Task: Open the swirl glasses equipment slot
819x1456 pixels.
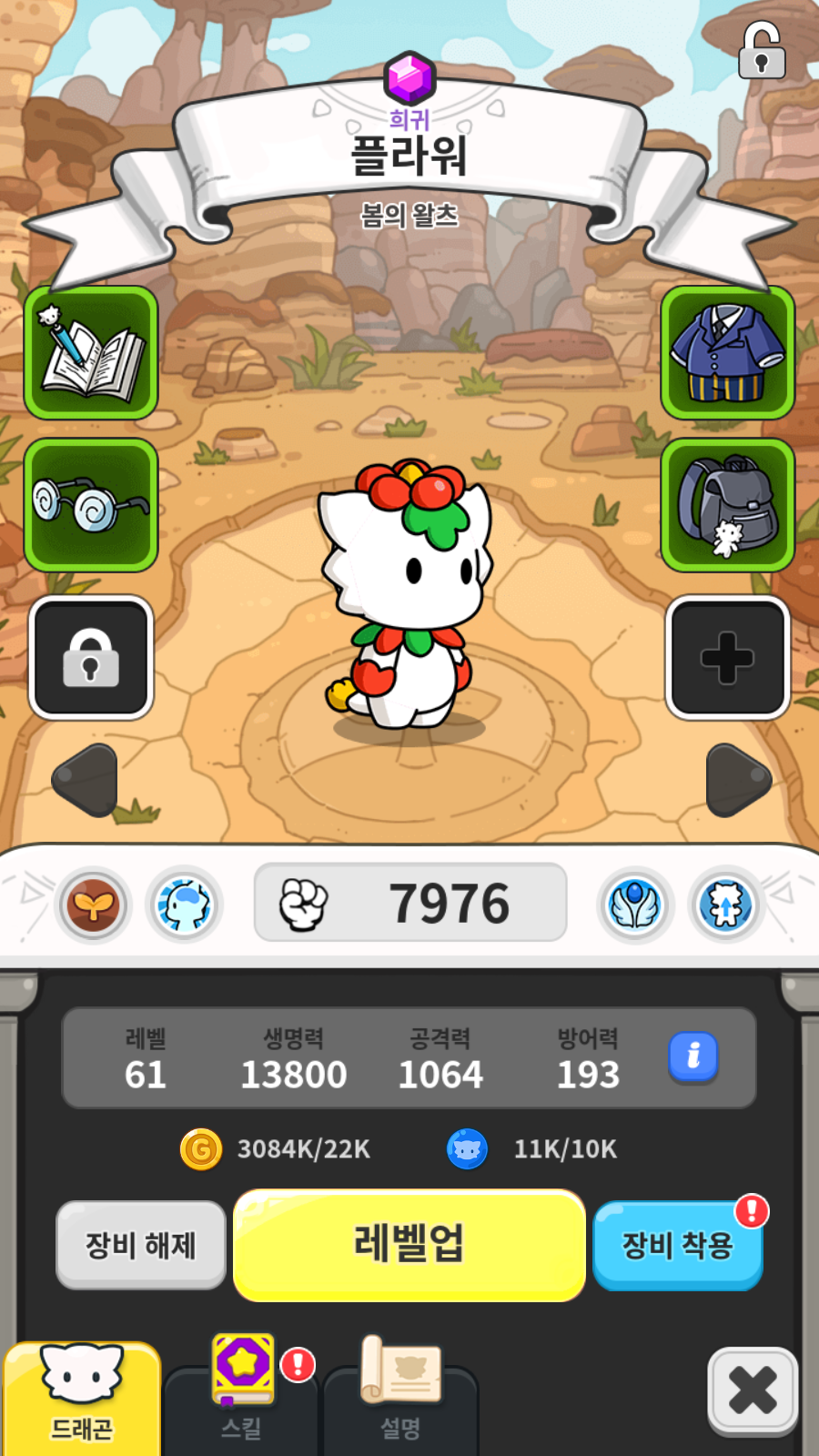Action: 91,505
